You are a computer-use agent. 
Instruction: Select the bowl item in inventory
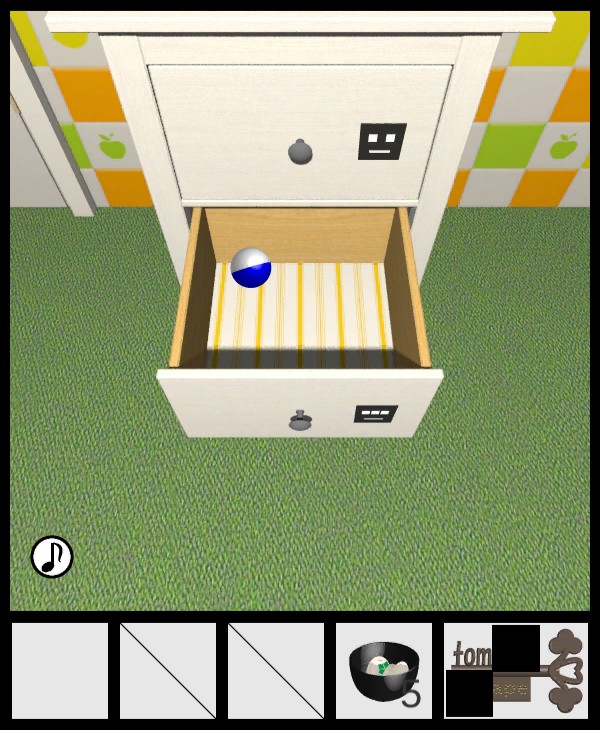click(x=384, y=670)
